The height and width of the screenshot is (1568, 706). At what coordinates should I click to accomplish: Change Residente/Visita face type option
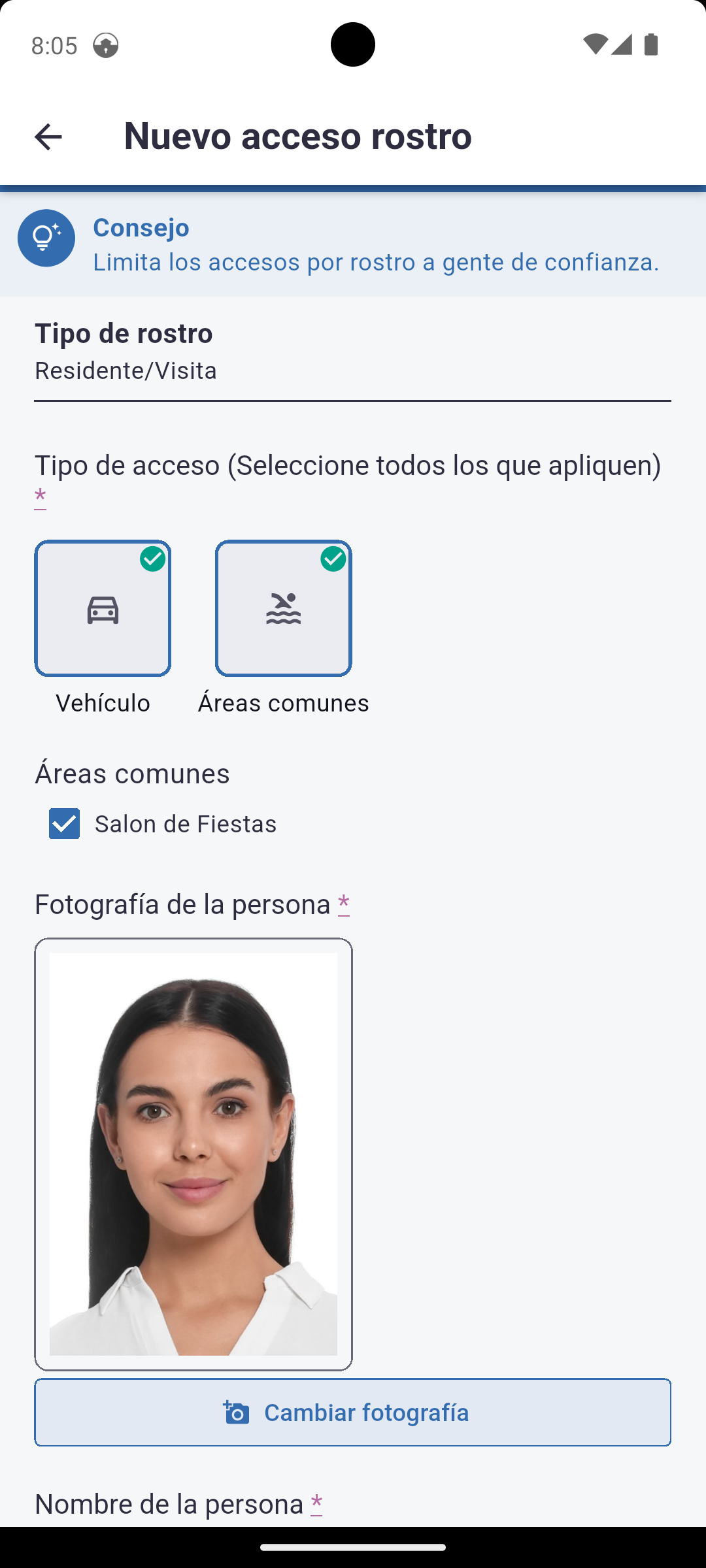tap(126, 370)
